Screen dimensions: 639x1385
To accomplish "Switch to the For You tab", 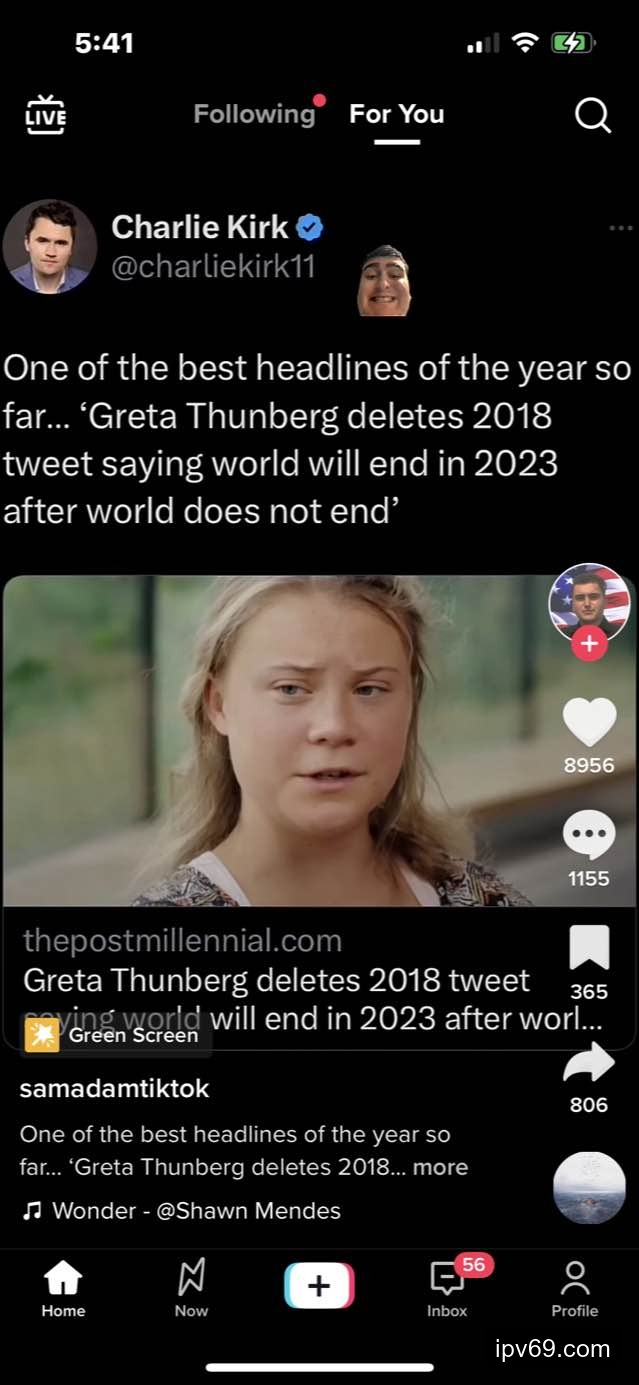I will [x=396, y=114].
